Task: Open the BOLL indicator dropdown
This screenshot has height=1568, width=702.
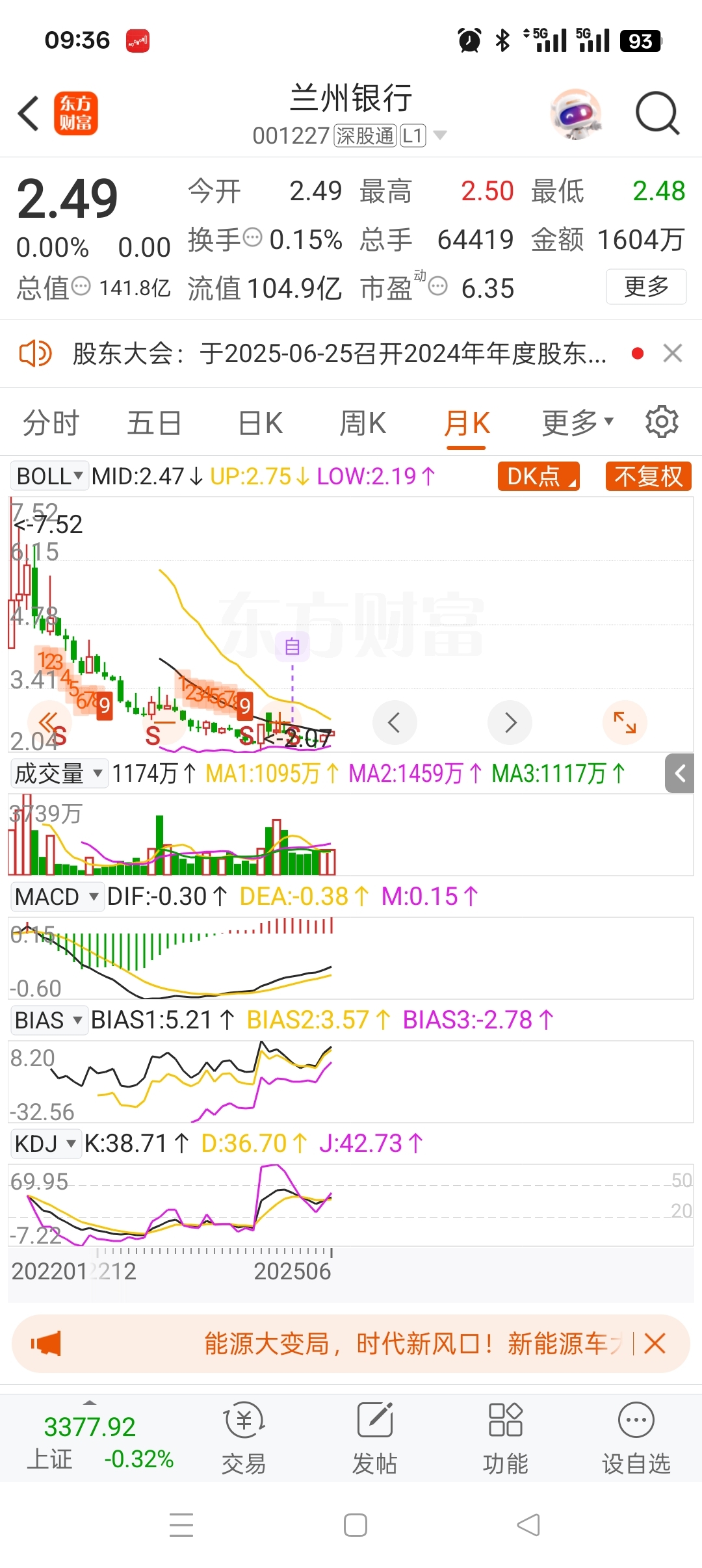Action: click(x=49, y=476)
